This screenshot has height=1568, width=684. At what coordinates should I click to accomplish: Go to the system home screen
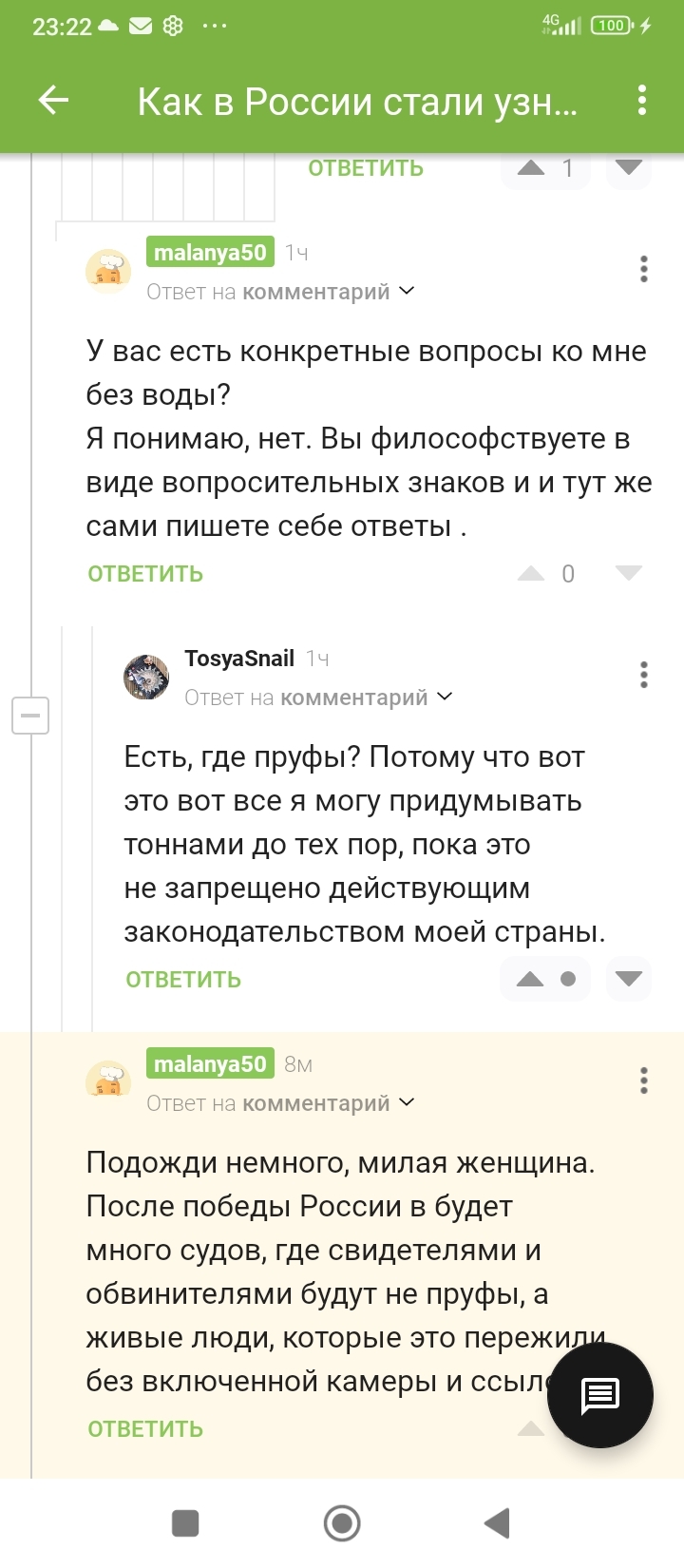click(342, 1523)
